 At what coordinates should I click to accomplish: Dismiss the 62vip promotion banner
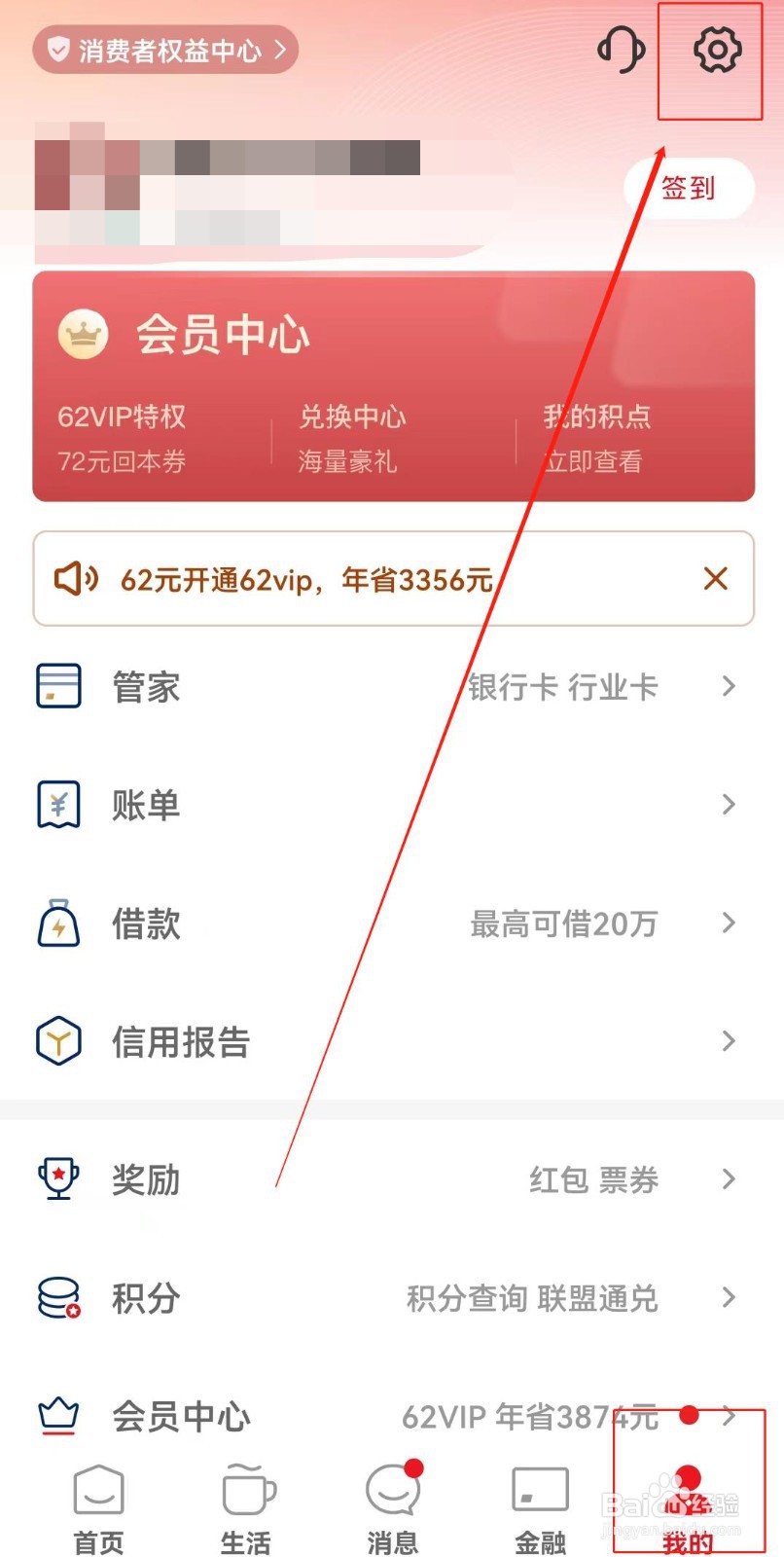(716, 578)
